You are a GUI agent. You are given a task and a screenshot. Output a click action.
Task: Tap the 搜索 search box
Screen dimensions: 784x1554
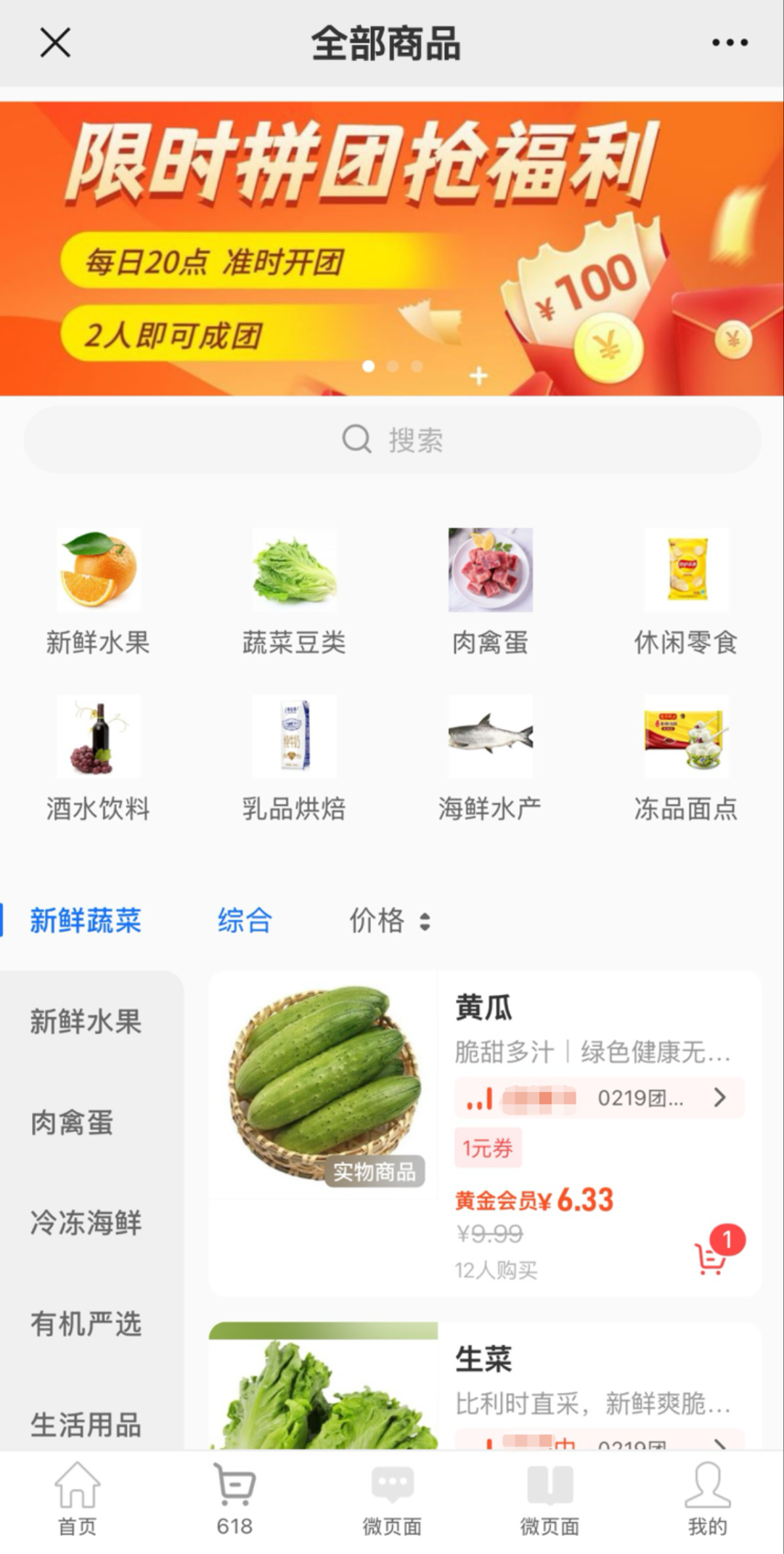392,439
